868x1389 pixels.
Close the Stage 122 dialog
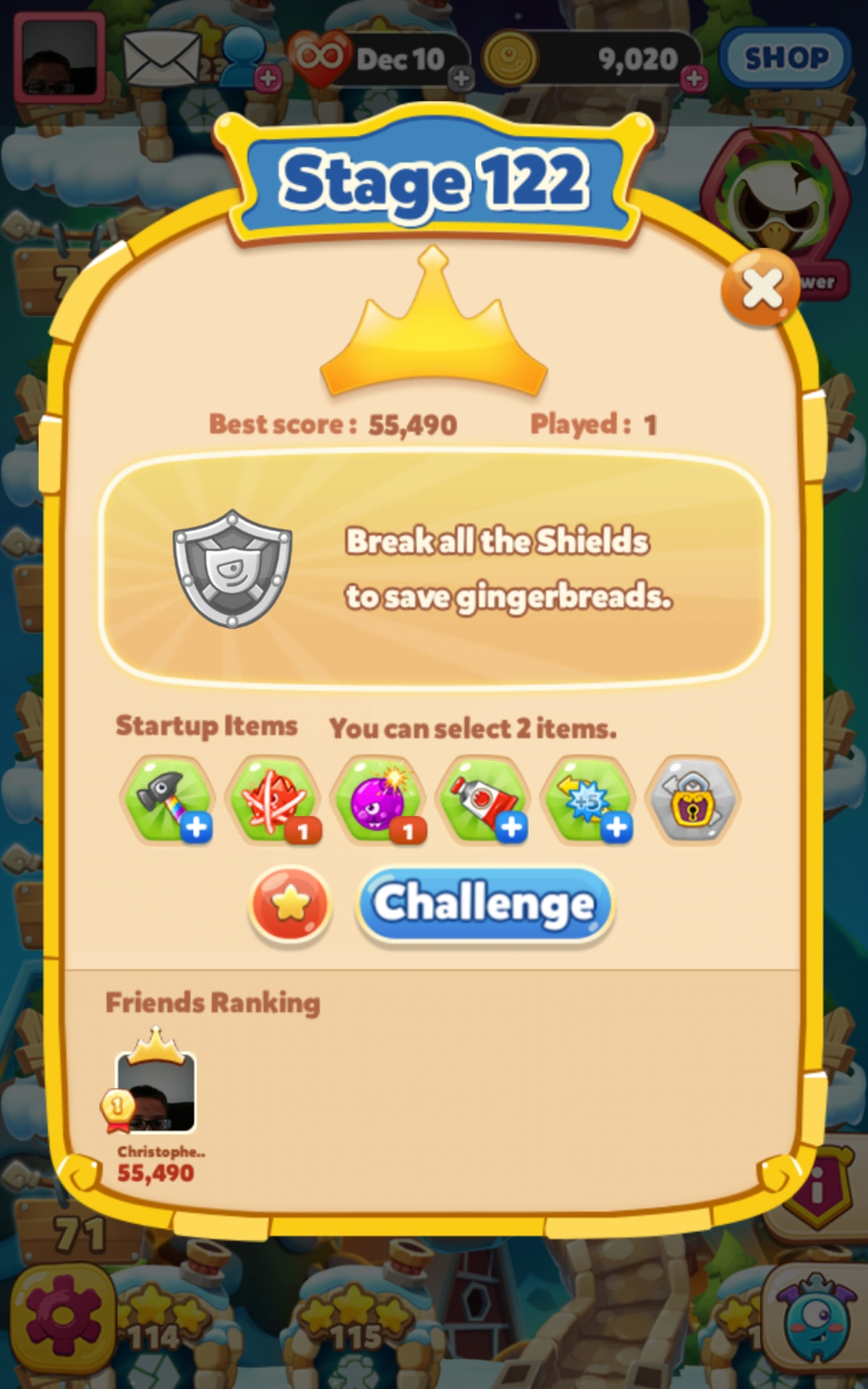pyautogui.click(x=761, y=289)
